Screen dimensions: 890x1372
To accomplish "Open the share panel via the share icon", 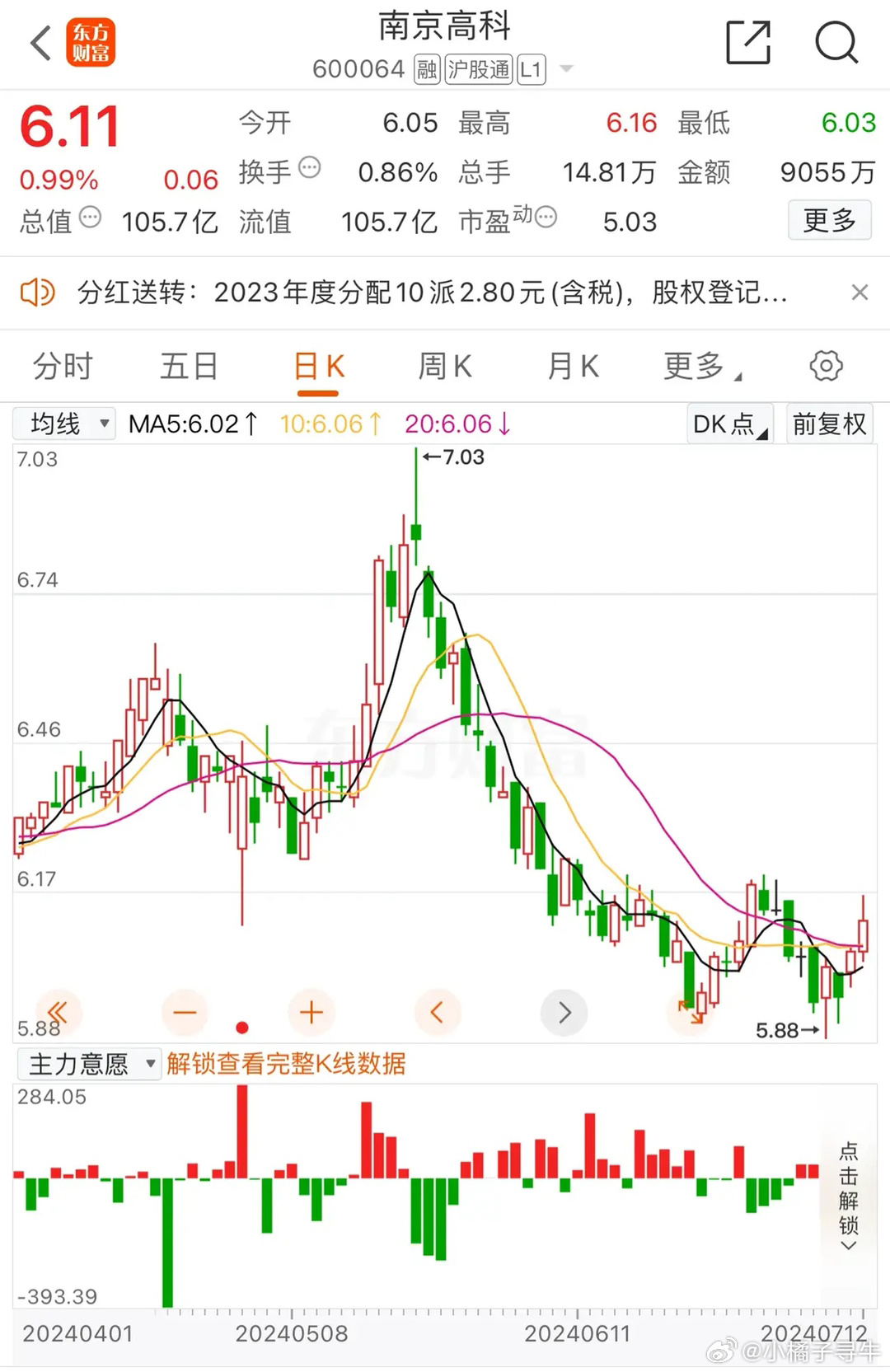I will [x=747, y=43].
